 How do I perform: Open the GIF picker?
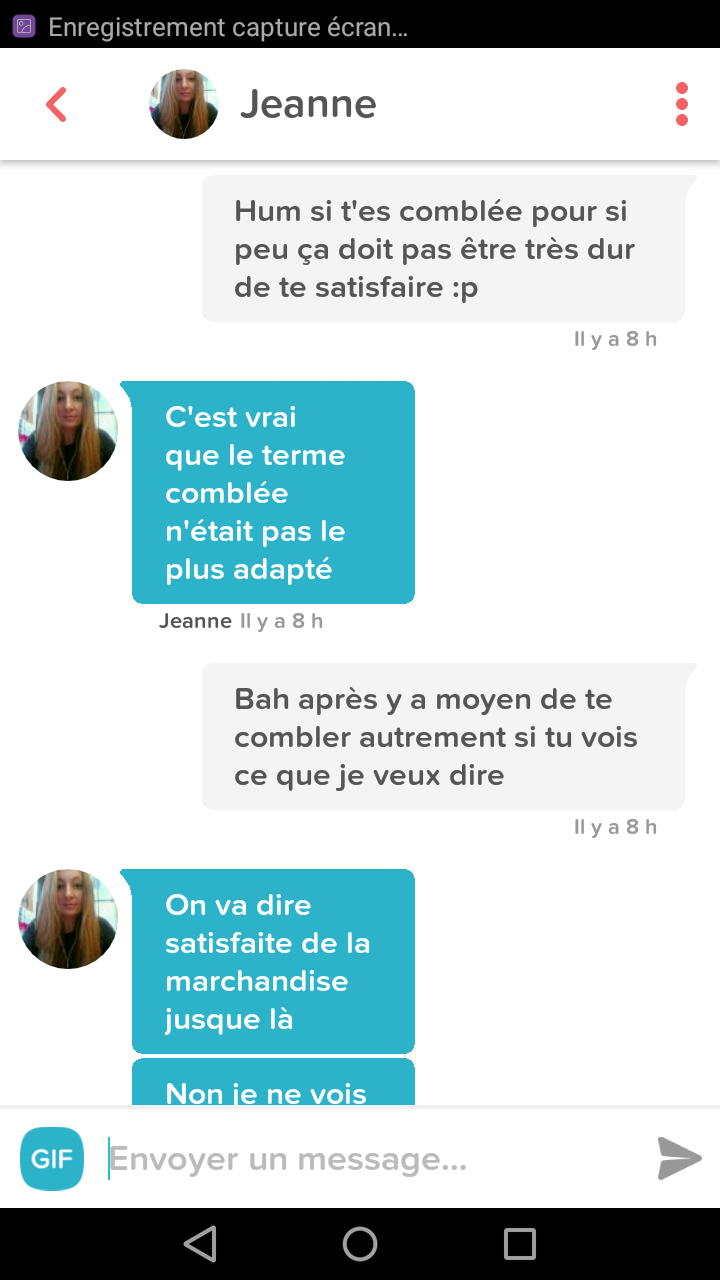point(52,1159)
